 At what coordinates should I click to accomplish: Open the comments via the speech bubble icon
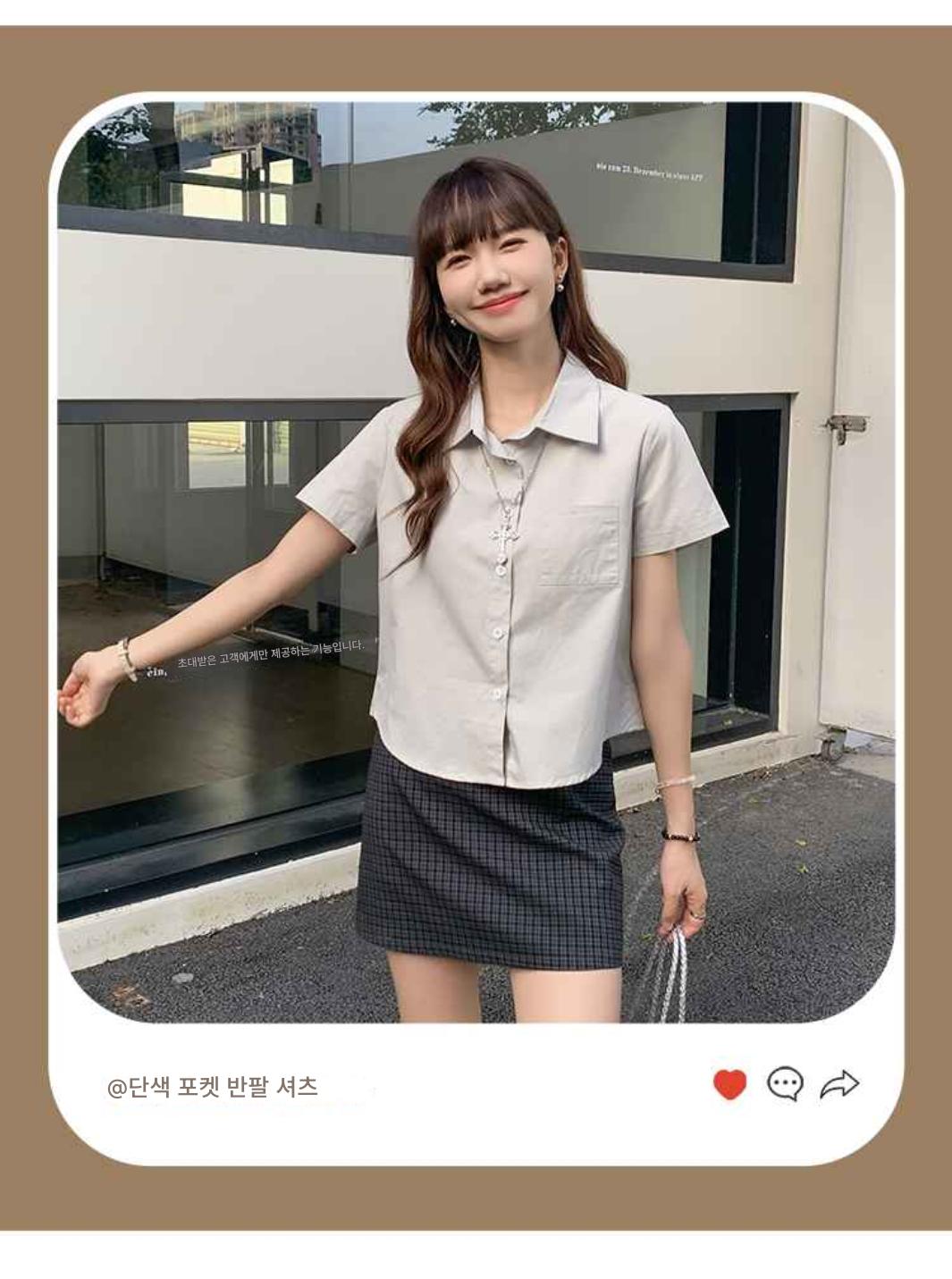[x=785, y=1085]
